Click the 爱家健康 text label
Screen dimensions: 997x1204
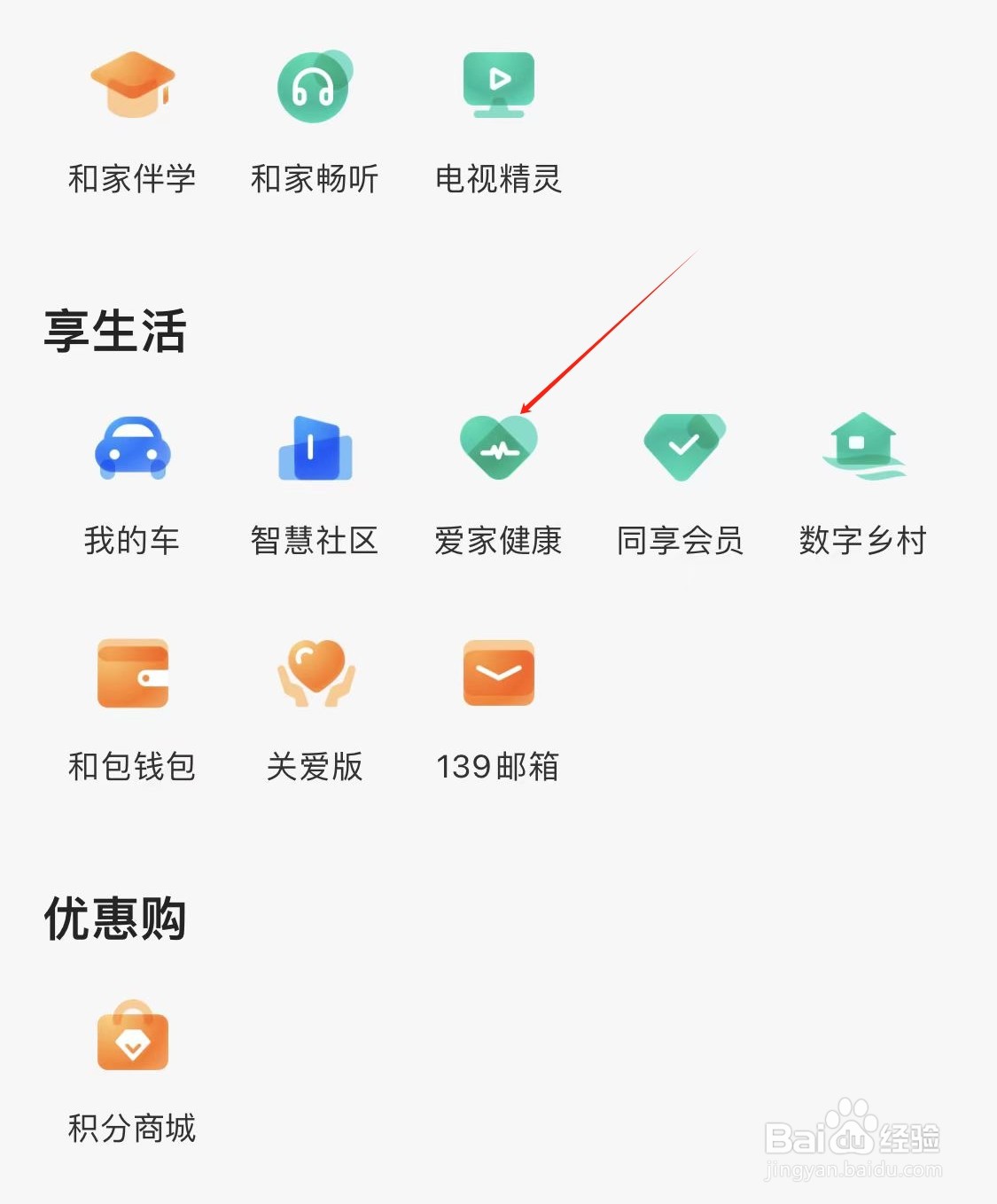[x=499, y=541]
